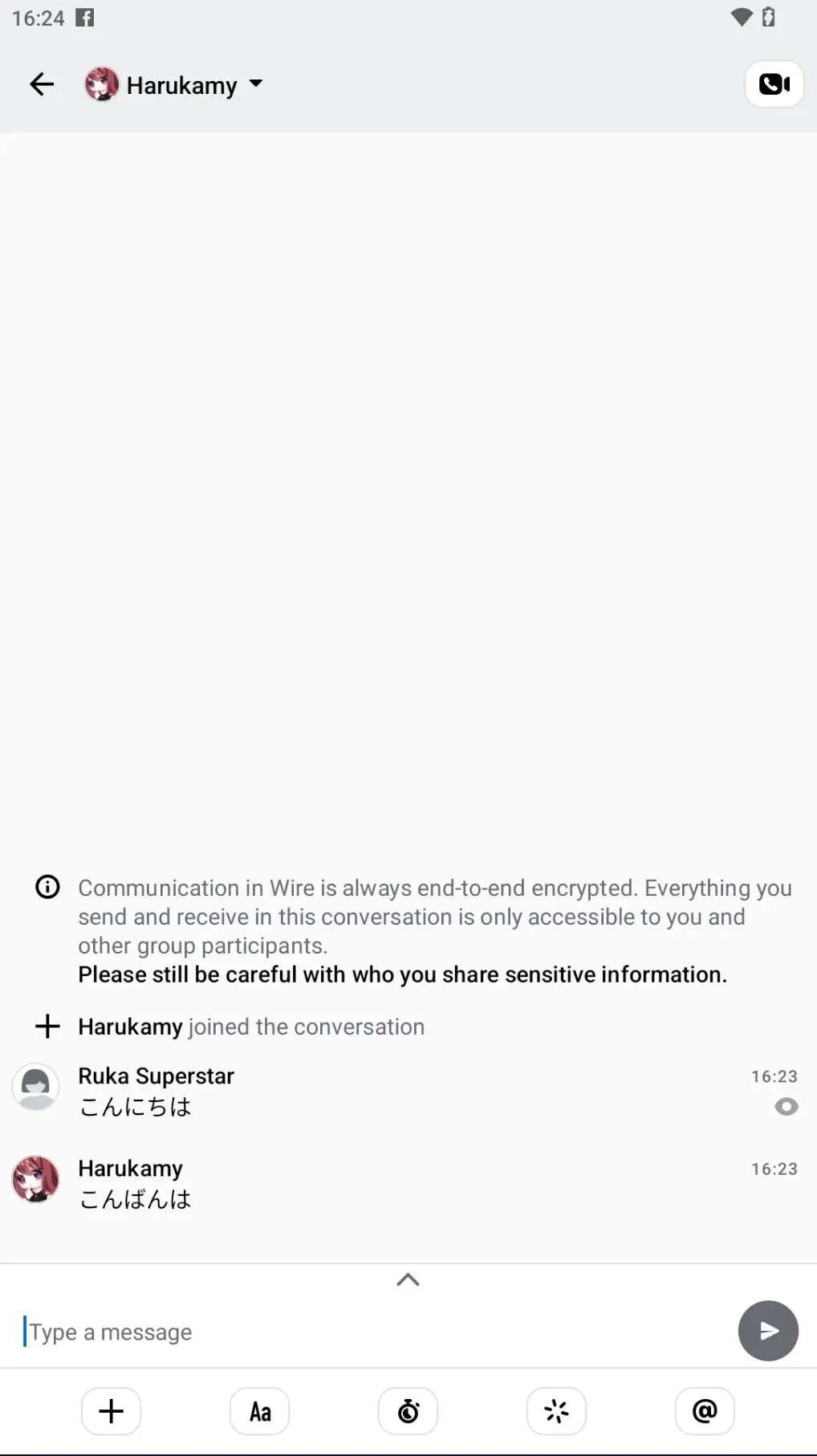Start a call with Harukamy
Viewport: 817px width, 1456px height.
(x=774, y=84)
